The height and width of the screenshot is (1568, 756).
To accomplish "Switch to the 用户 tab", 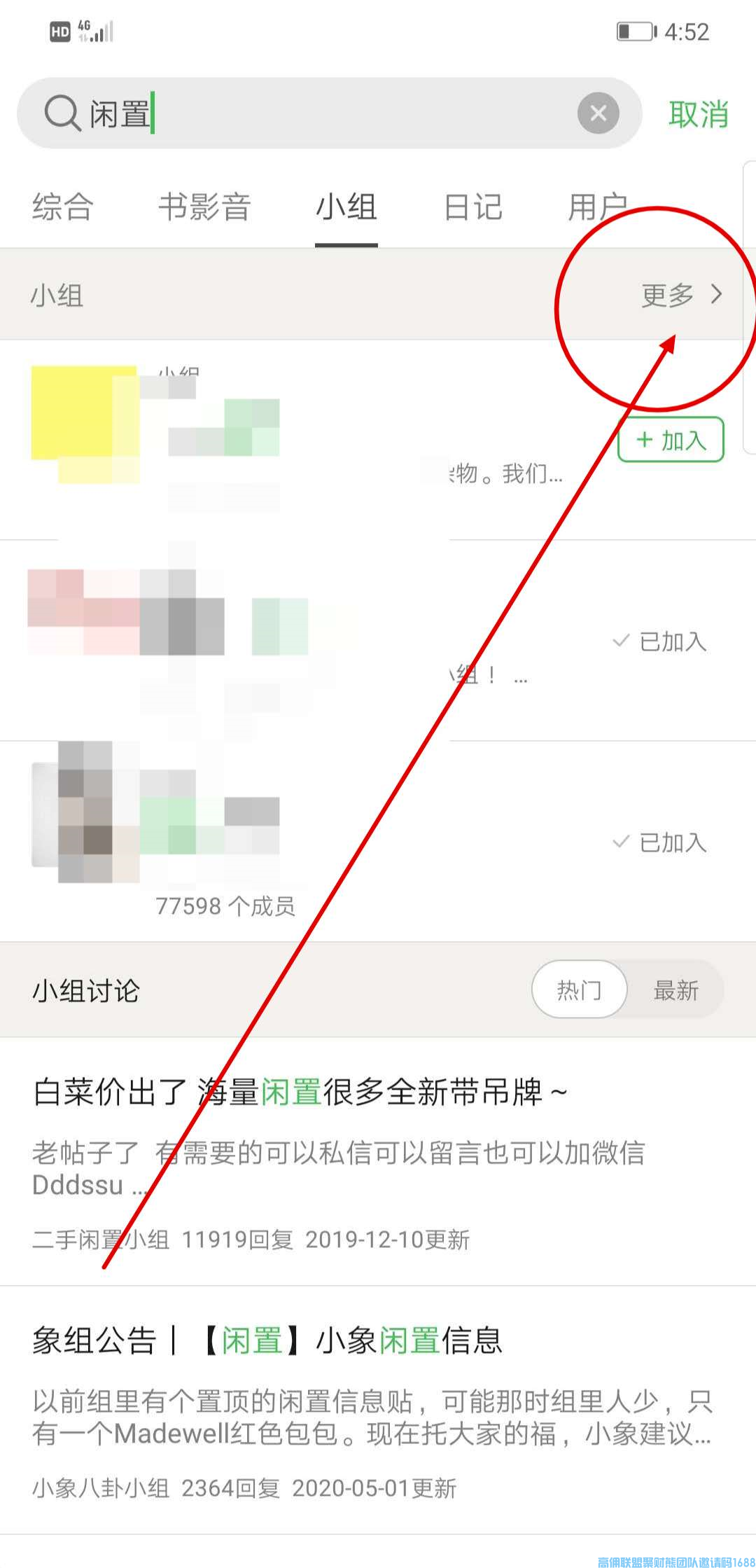I will point(597,207).
